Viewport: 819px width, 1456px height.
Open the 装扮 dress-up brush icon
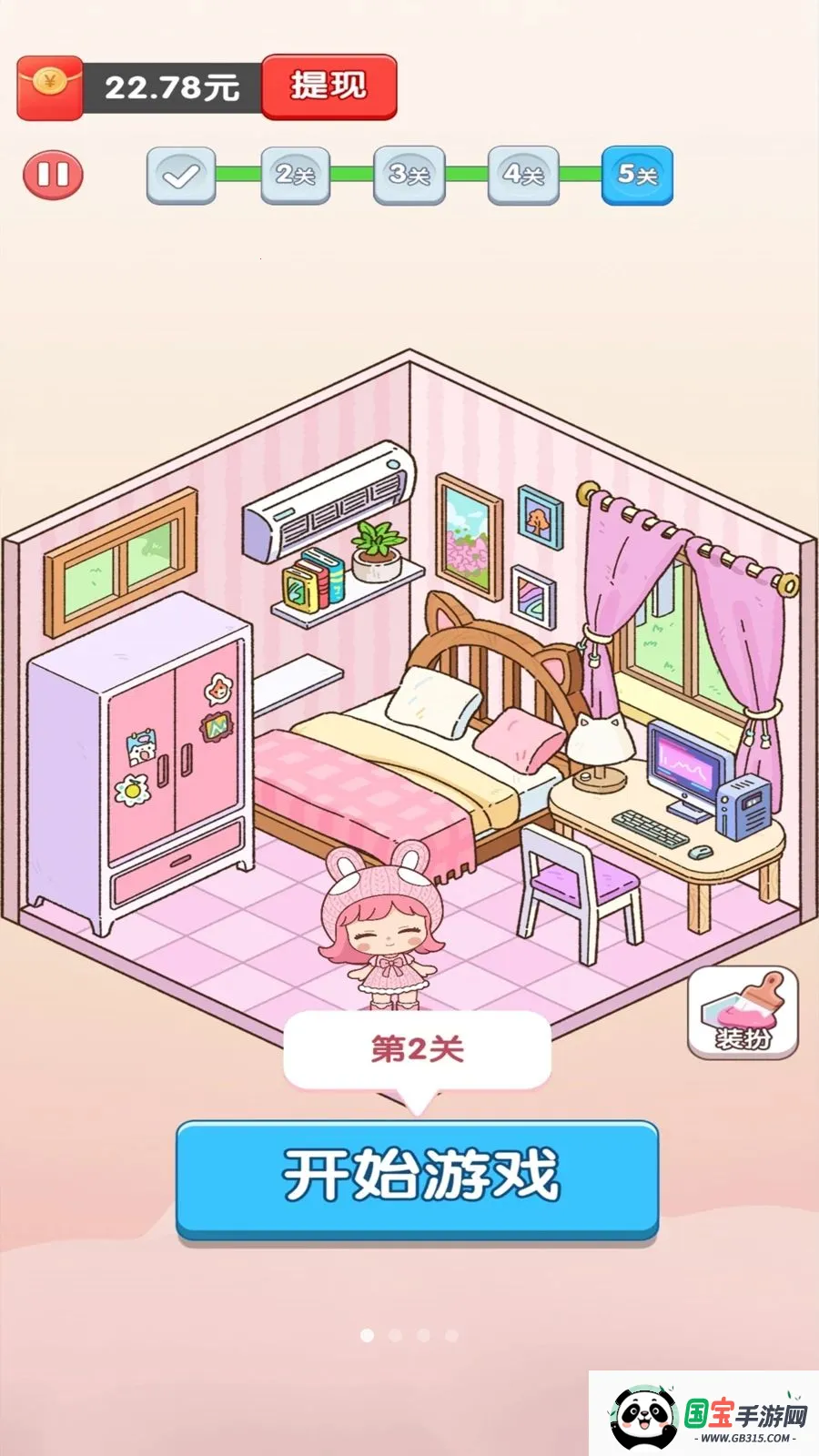[743, 1013]
